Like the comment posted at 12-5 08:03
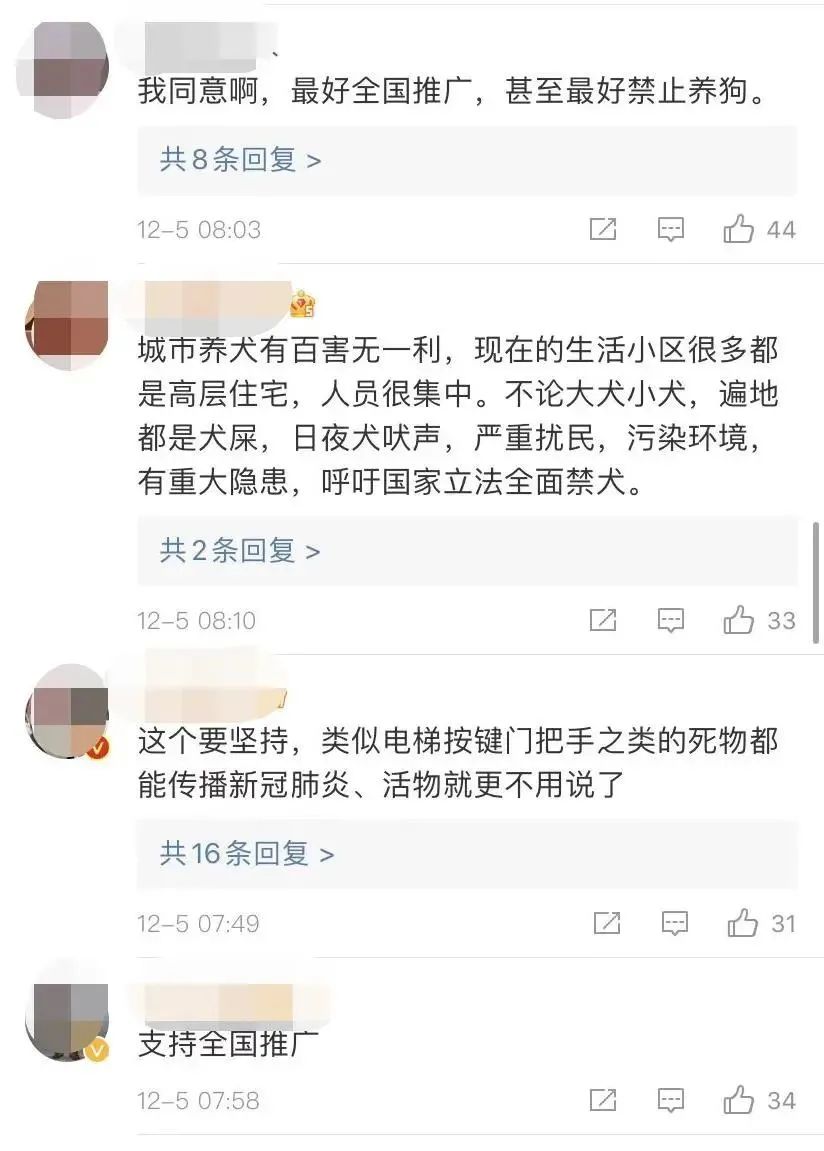This screenshot has width=824, height=1151. (x=739, y=229)
